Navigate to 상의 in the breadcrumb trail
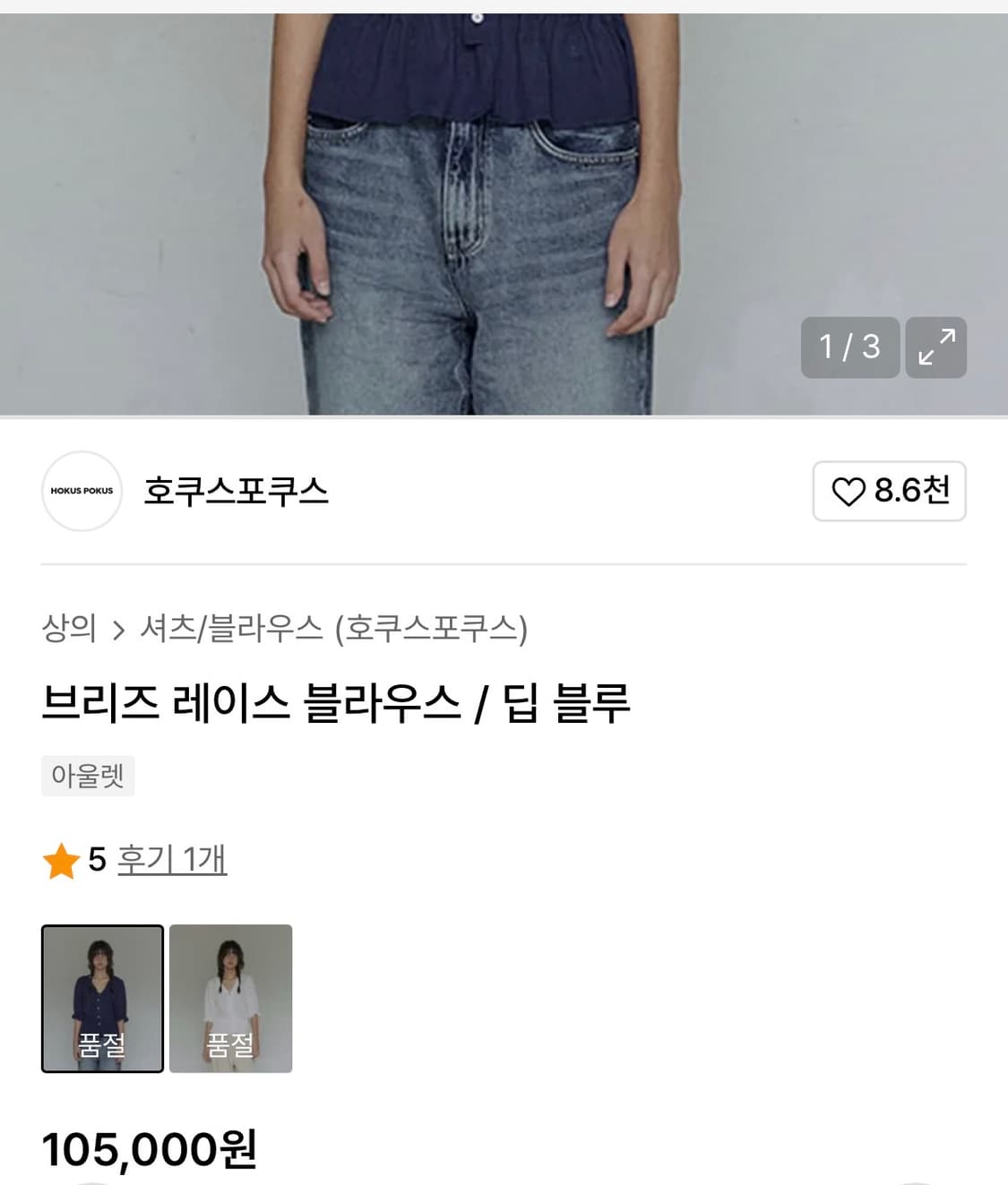 [69, 630]
